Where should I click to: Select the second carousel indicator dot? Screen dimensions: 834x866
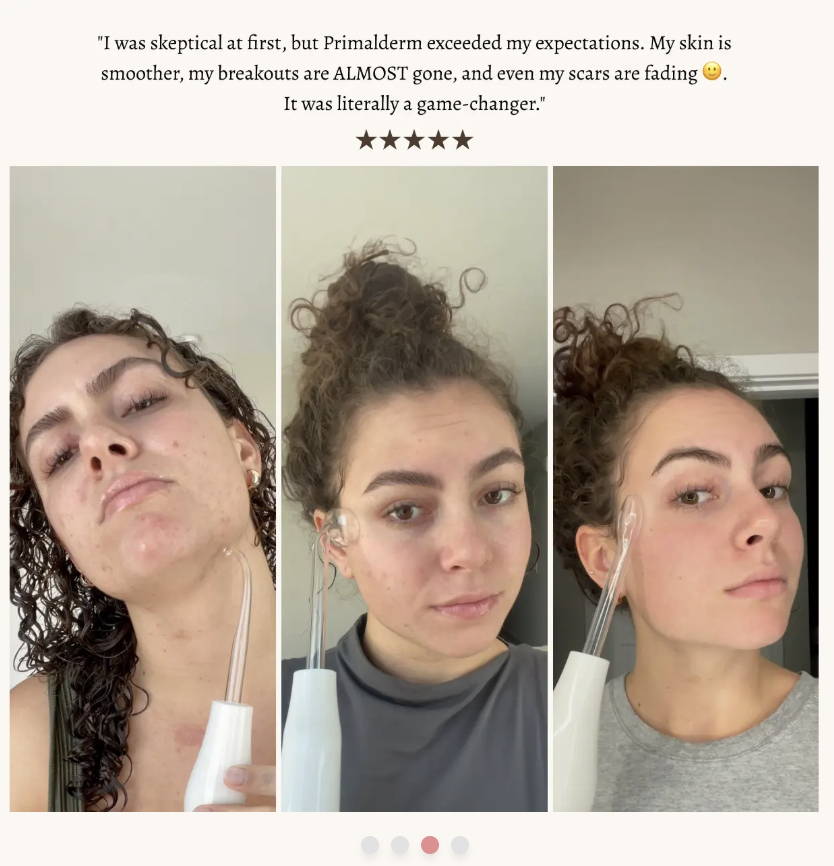click(x=400, y=845)
